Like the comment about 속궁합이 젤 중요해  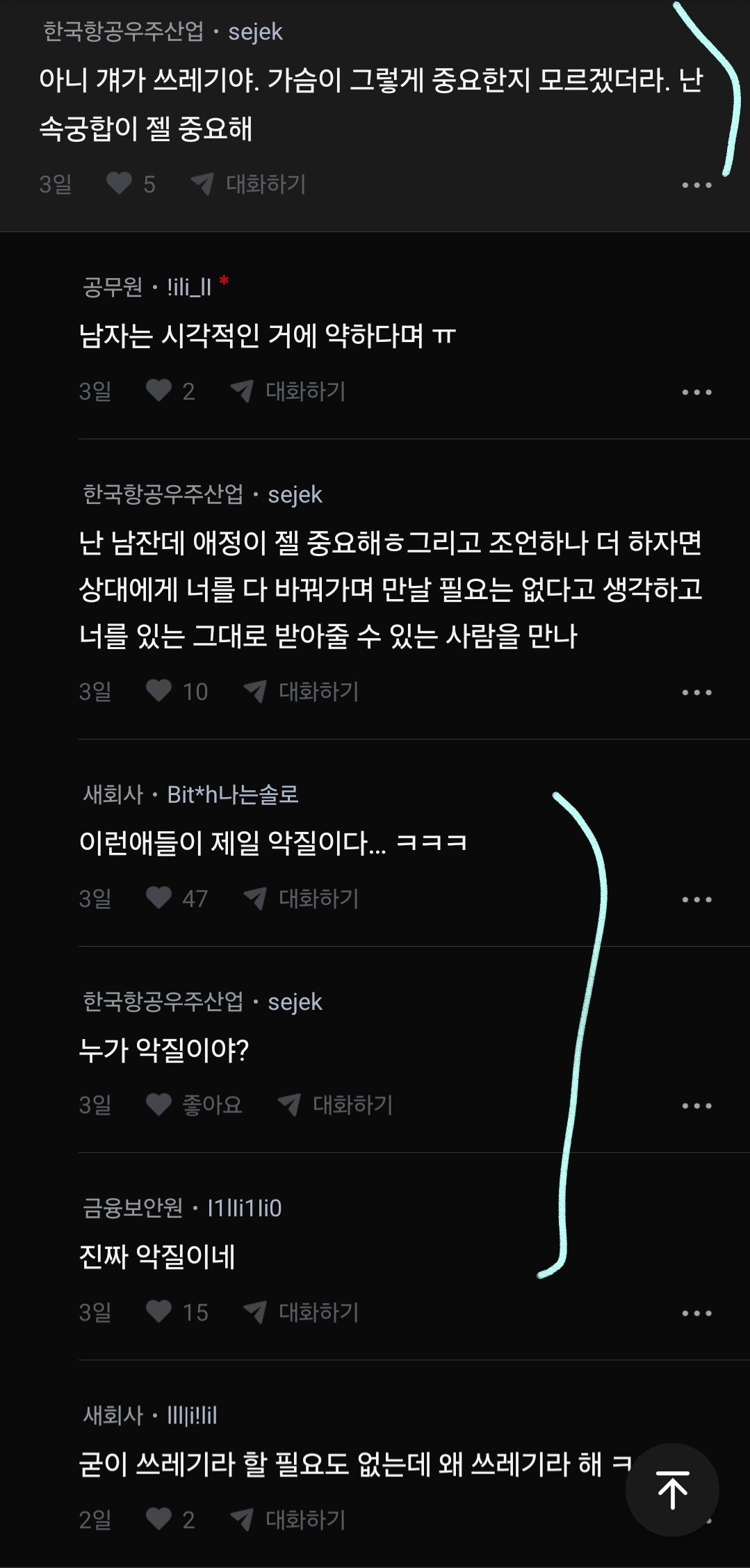tap(120, 183)
